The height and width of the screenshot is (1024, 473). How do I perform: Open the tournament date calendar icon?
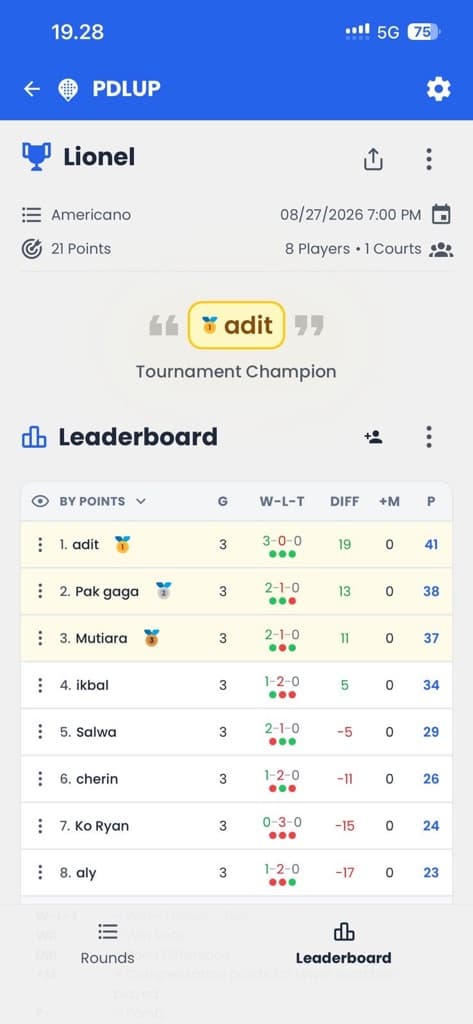[x=442, y=214]
